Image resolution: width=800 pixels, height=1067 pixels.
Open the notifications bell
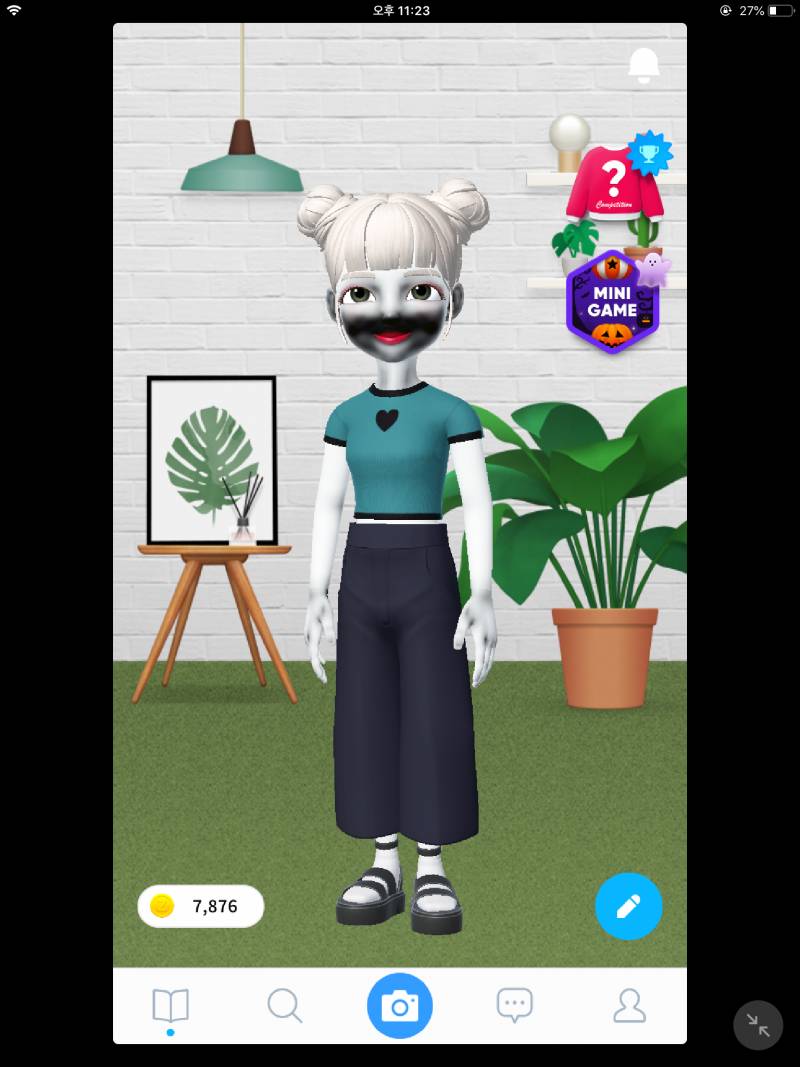click(x=644, y=65)
